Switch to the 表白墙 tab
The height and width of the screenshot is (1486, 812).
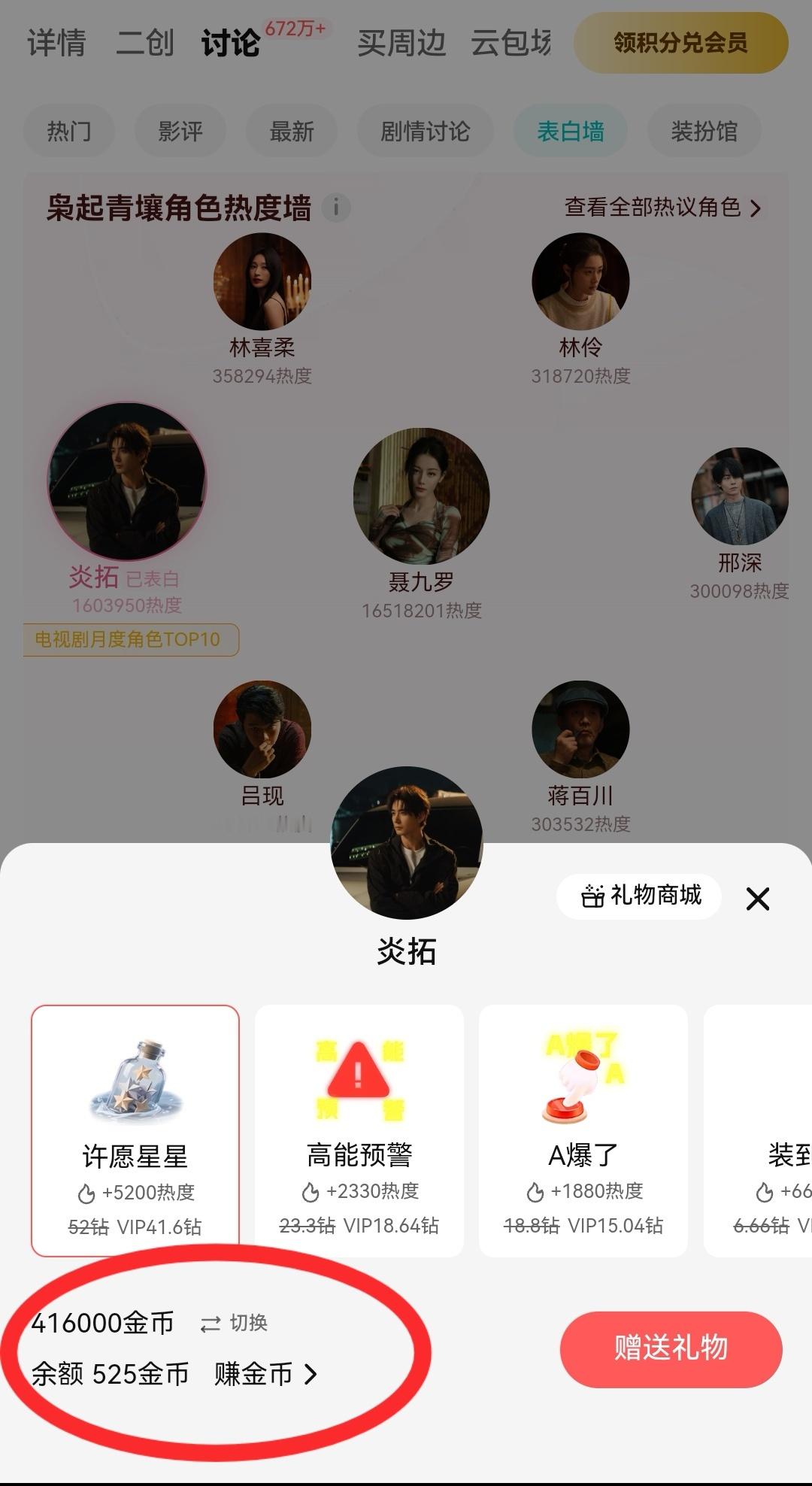(x=569, y=130)
